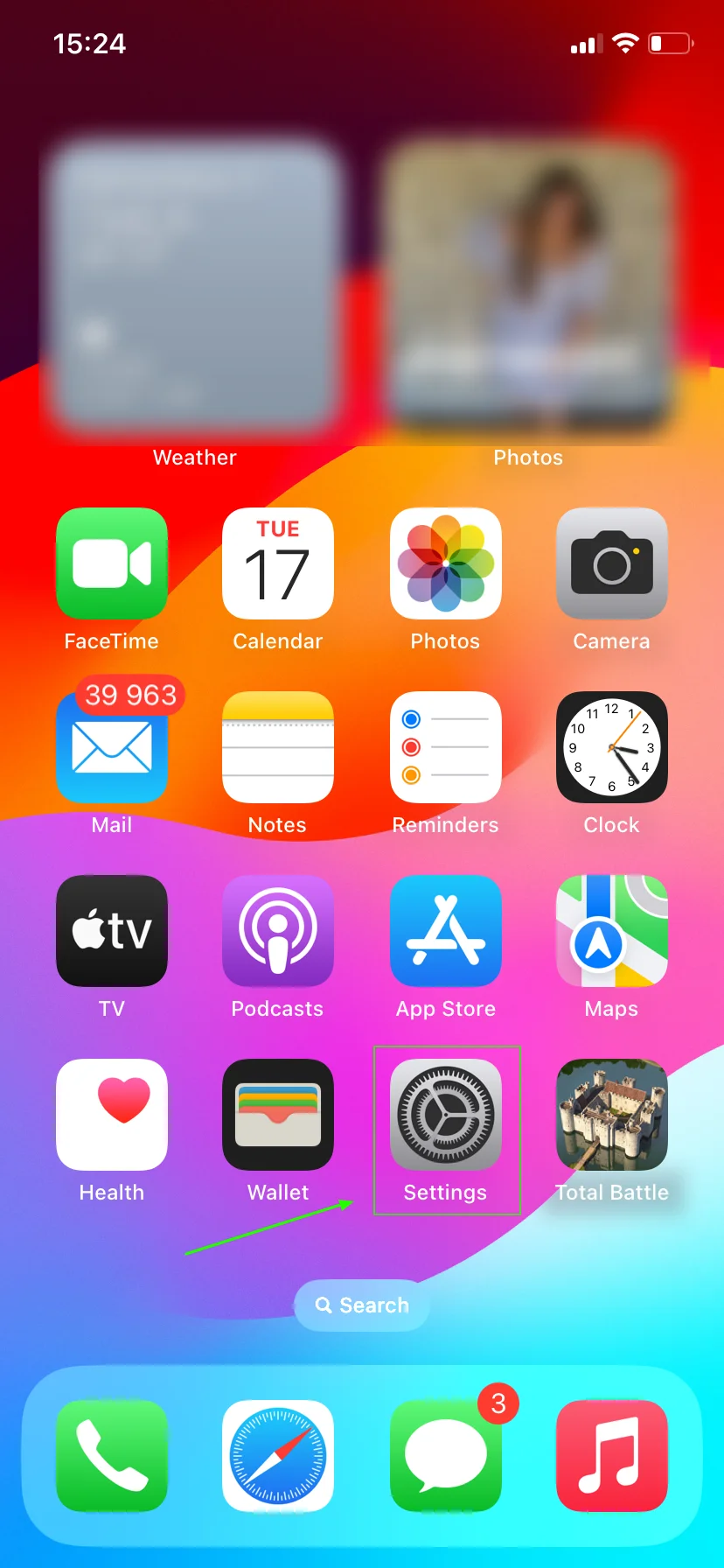The width and height of the screenshot is (724, 1568).
Task: Launch FaceTime
Action: [112, 563]
